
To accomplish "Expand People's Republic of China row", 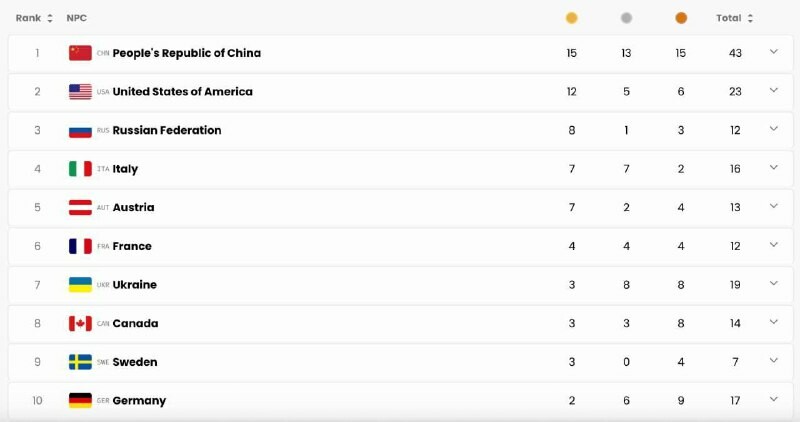I will (773, 52).
